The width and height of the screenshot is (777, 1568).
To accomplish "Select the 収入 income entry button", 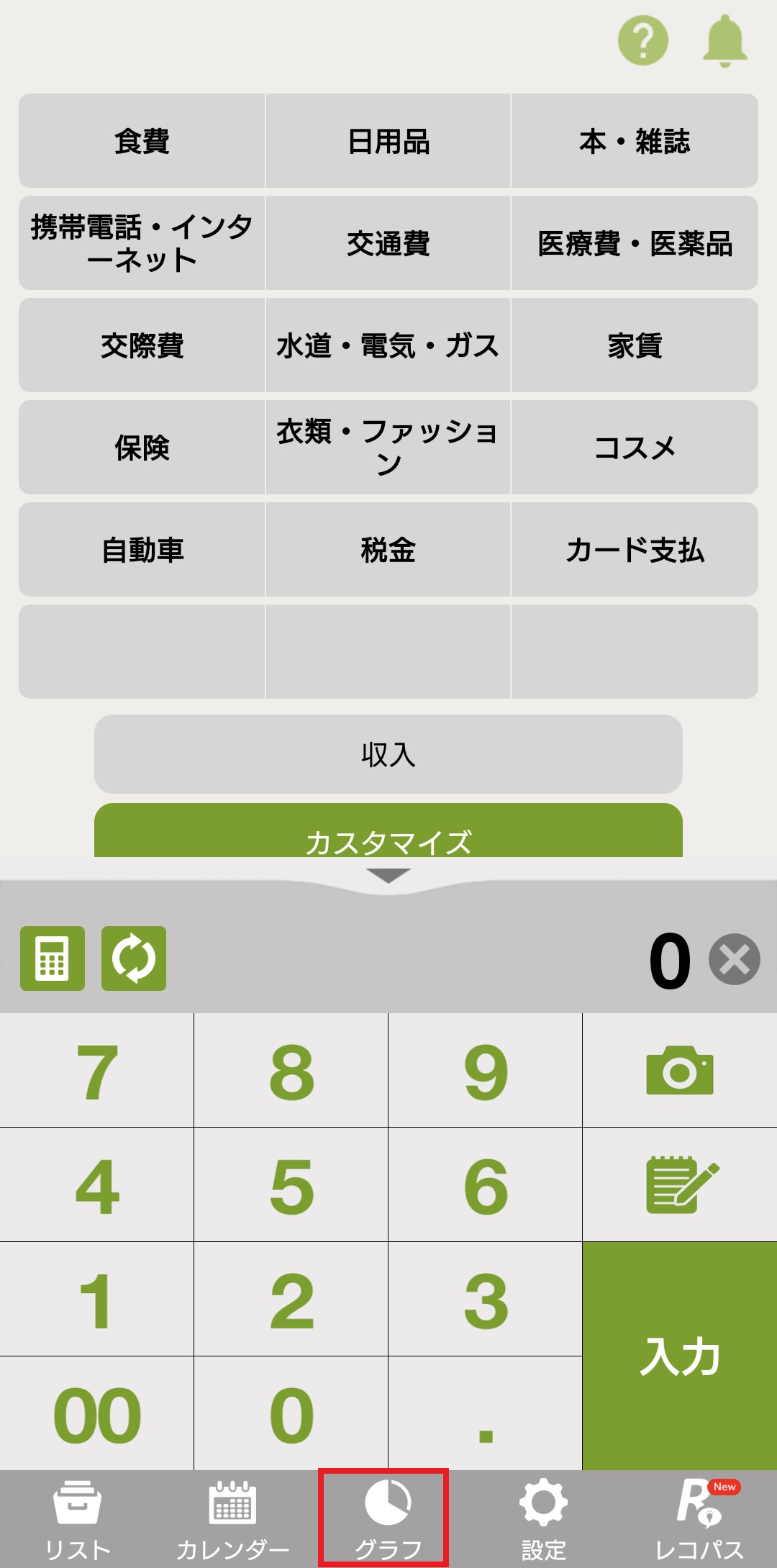I will pos(388,755).
